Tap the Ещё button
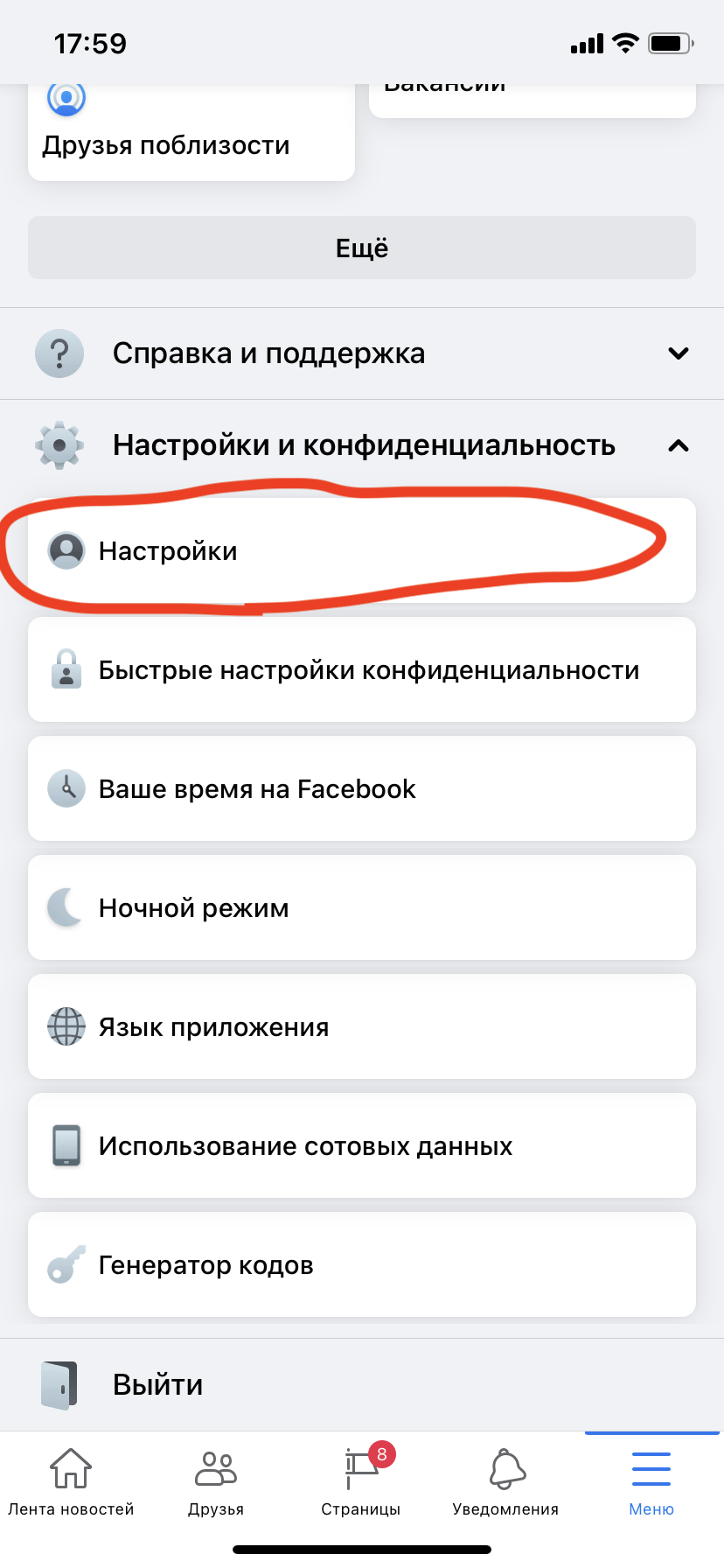 [x=362, y=248]
